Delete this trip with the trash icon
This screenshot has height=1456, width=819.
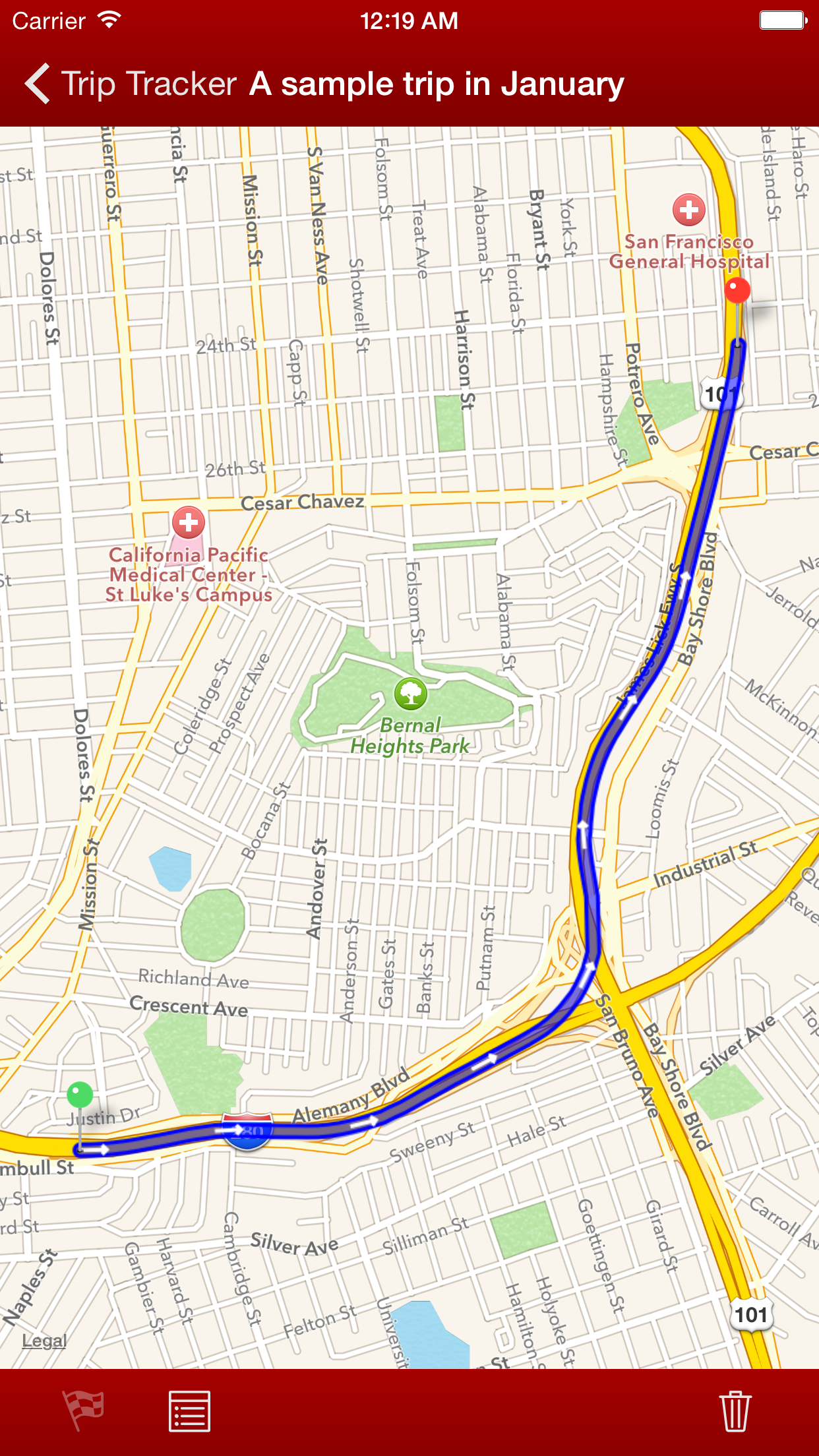click(735, 1411)
